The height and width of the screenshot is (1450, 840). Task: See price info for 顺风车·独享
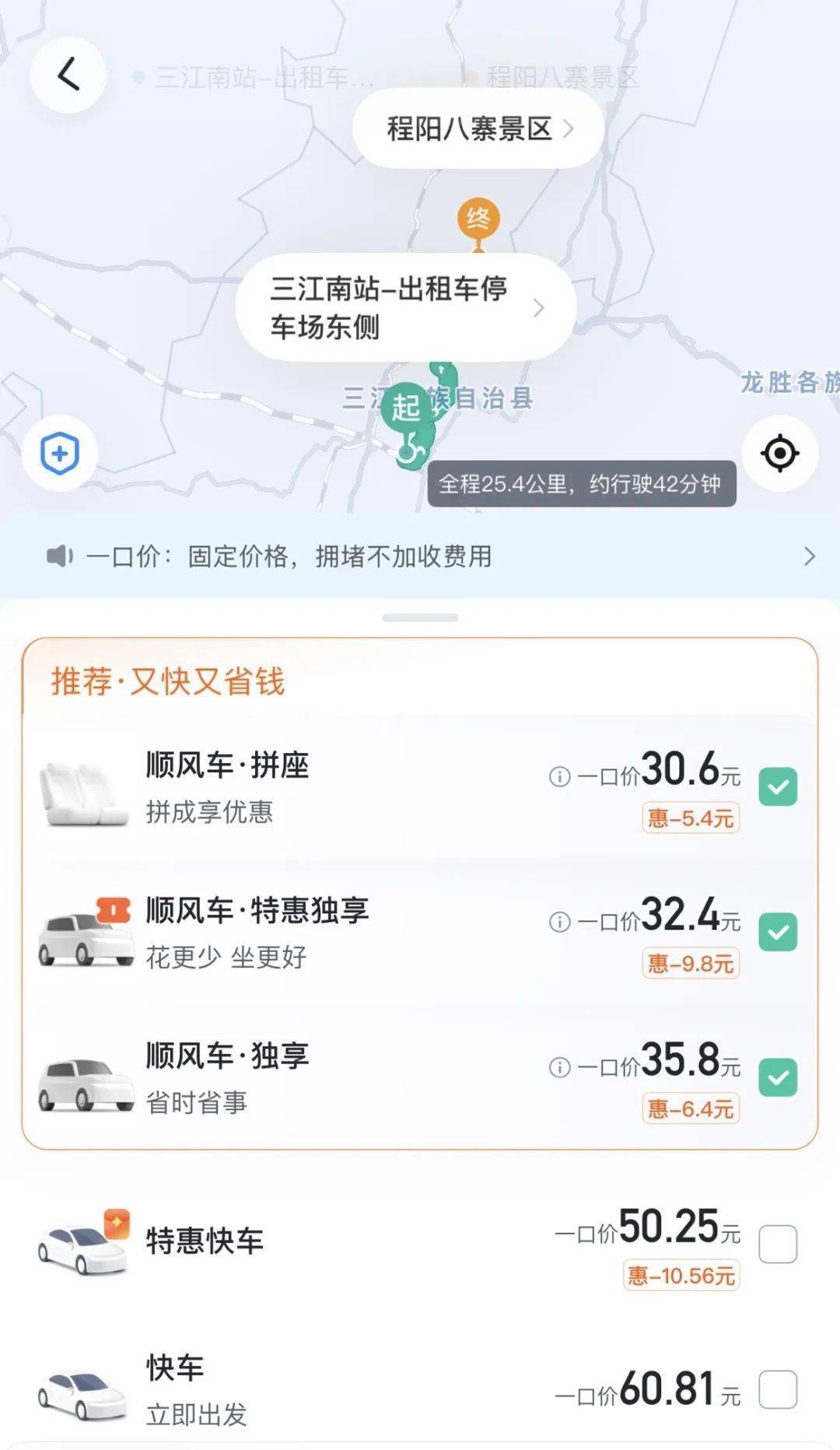pos(559,1067)
